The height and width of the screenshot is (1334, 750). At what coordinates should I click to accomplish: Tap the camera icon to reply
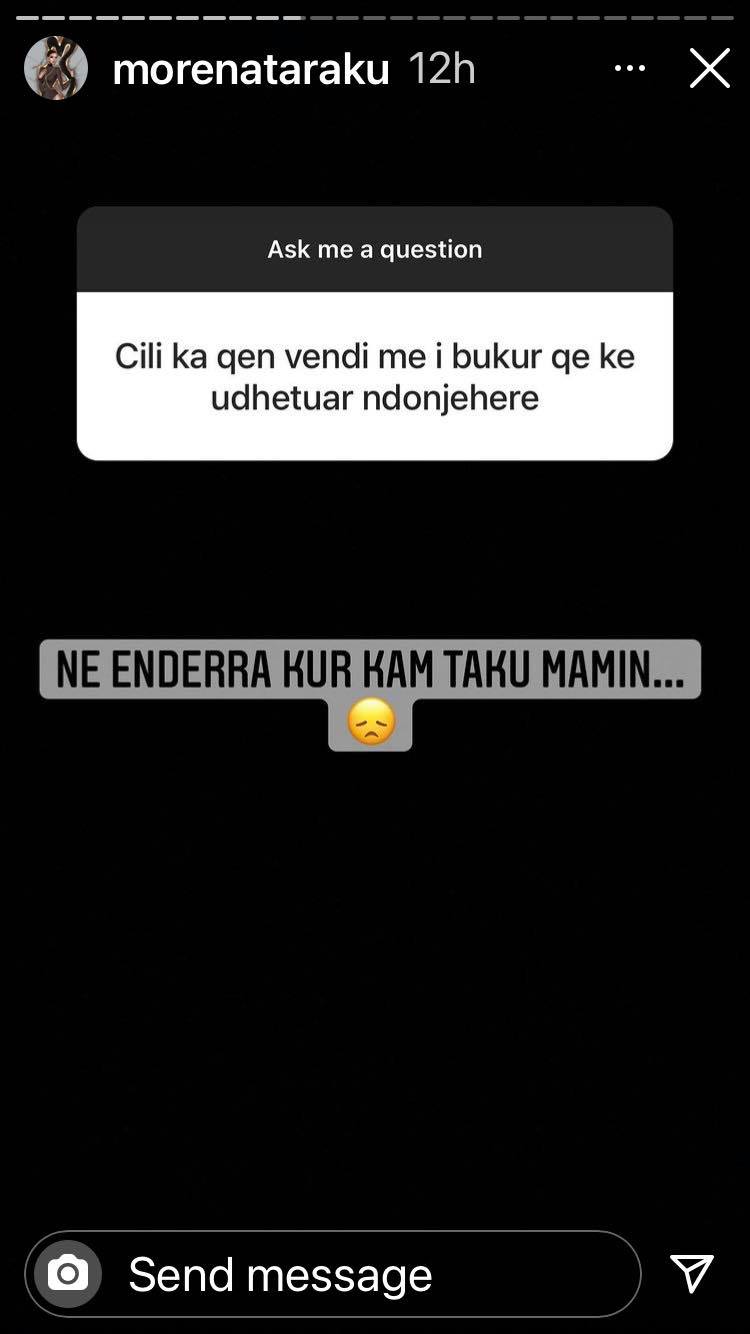pos(68,1274)
